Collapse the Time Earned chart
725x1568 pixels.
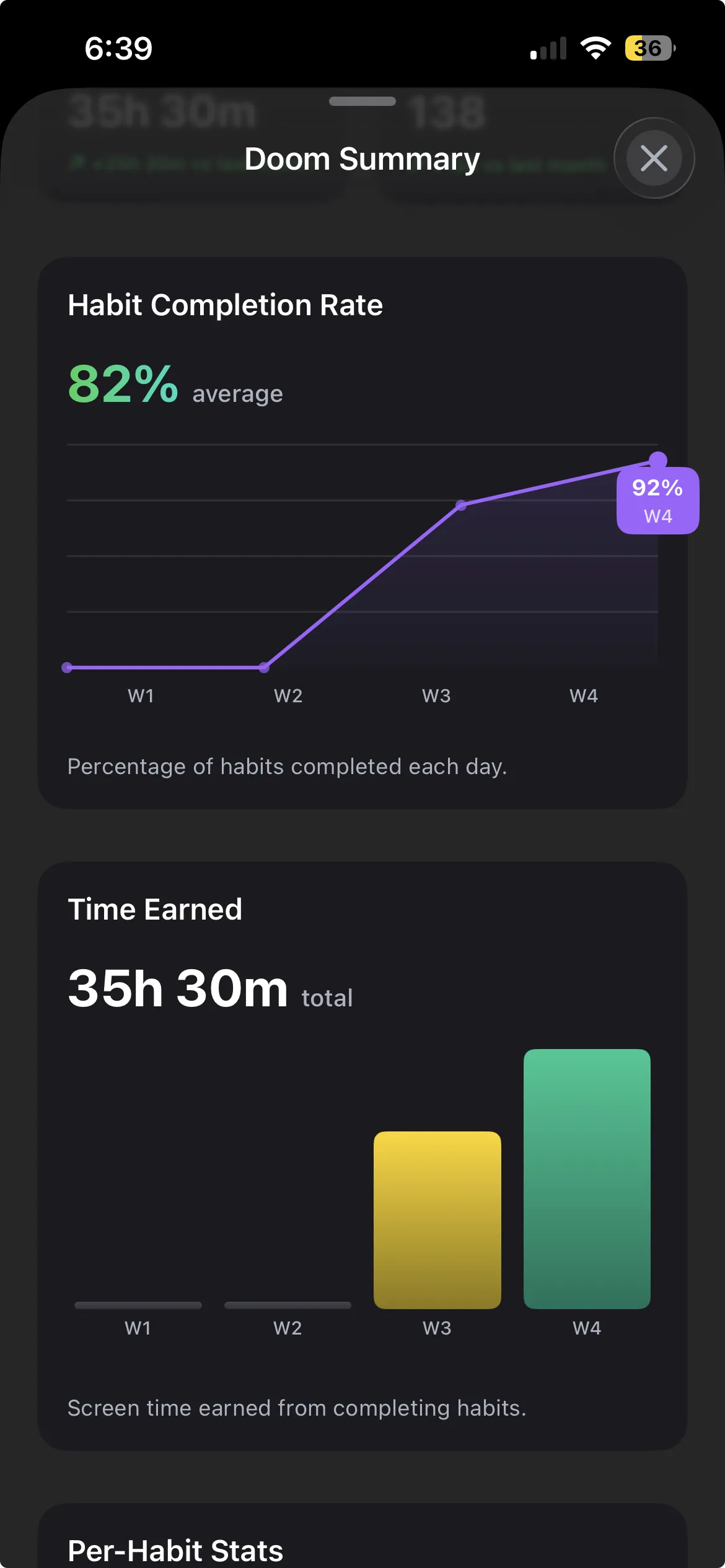click(155, 909)
